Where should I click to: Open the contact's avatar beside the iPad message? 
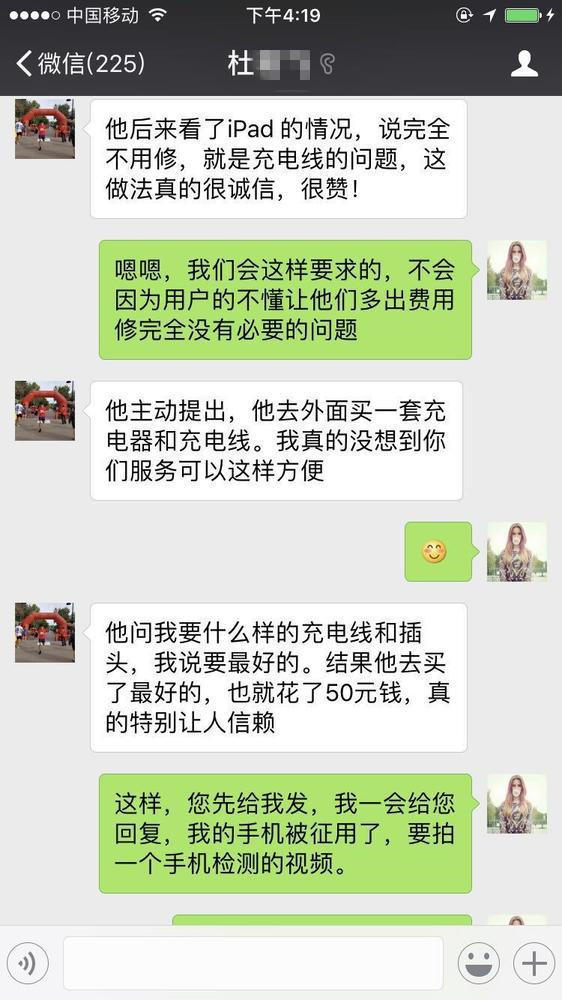click(x=45, y=129)
